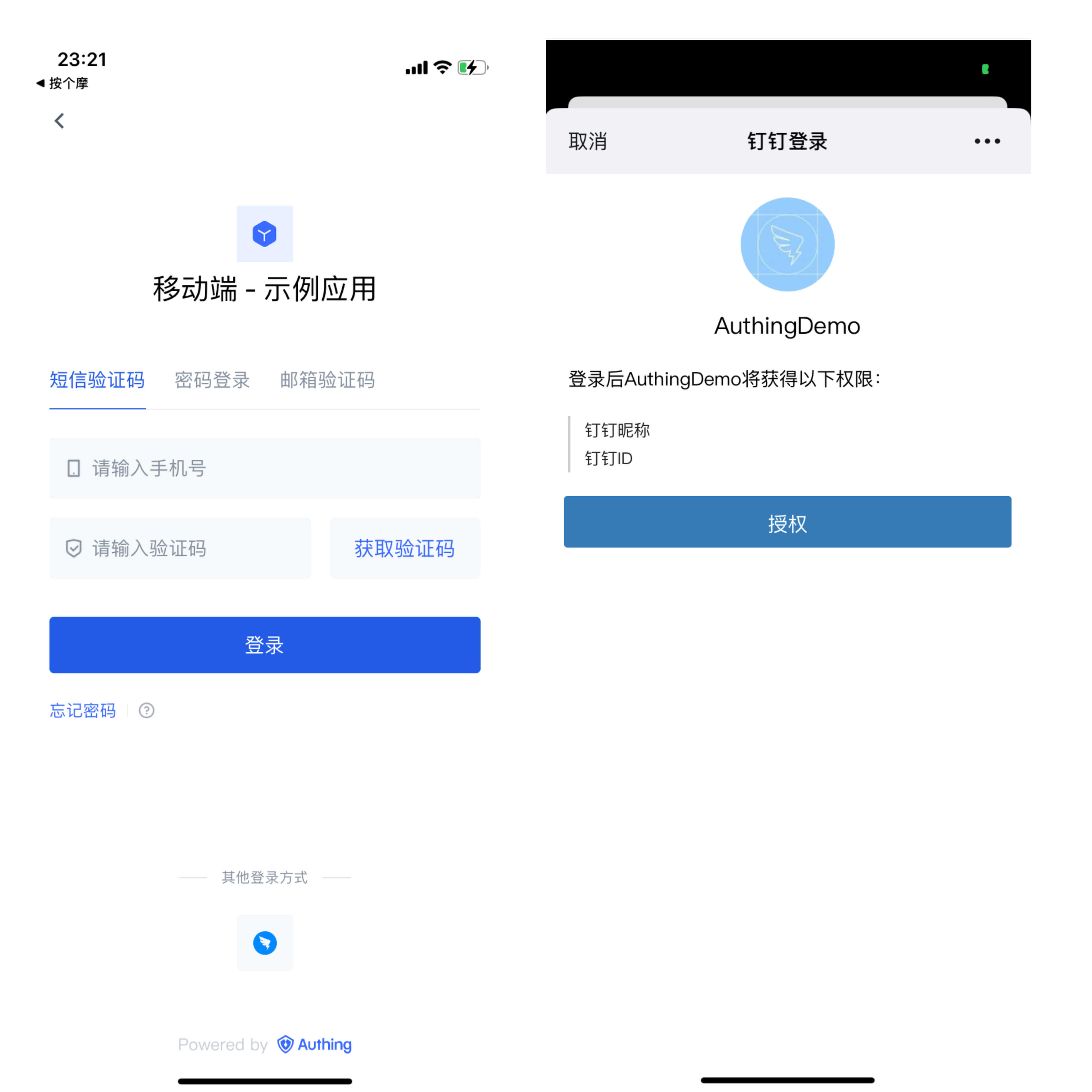The image size is (1092, 1092).
Task: Open the help question mark icon
Action: click(146, 711)
